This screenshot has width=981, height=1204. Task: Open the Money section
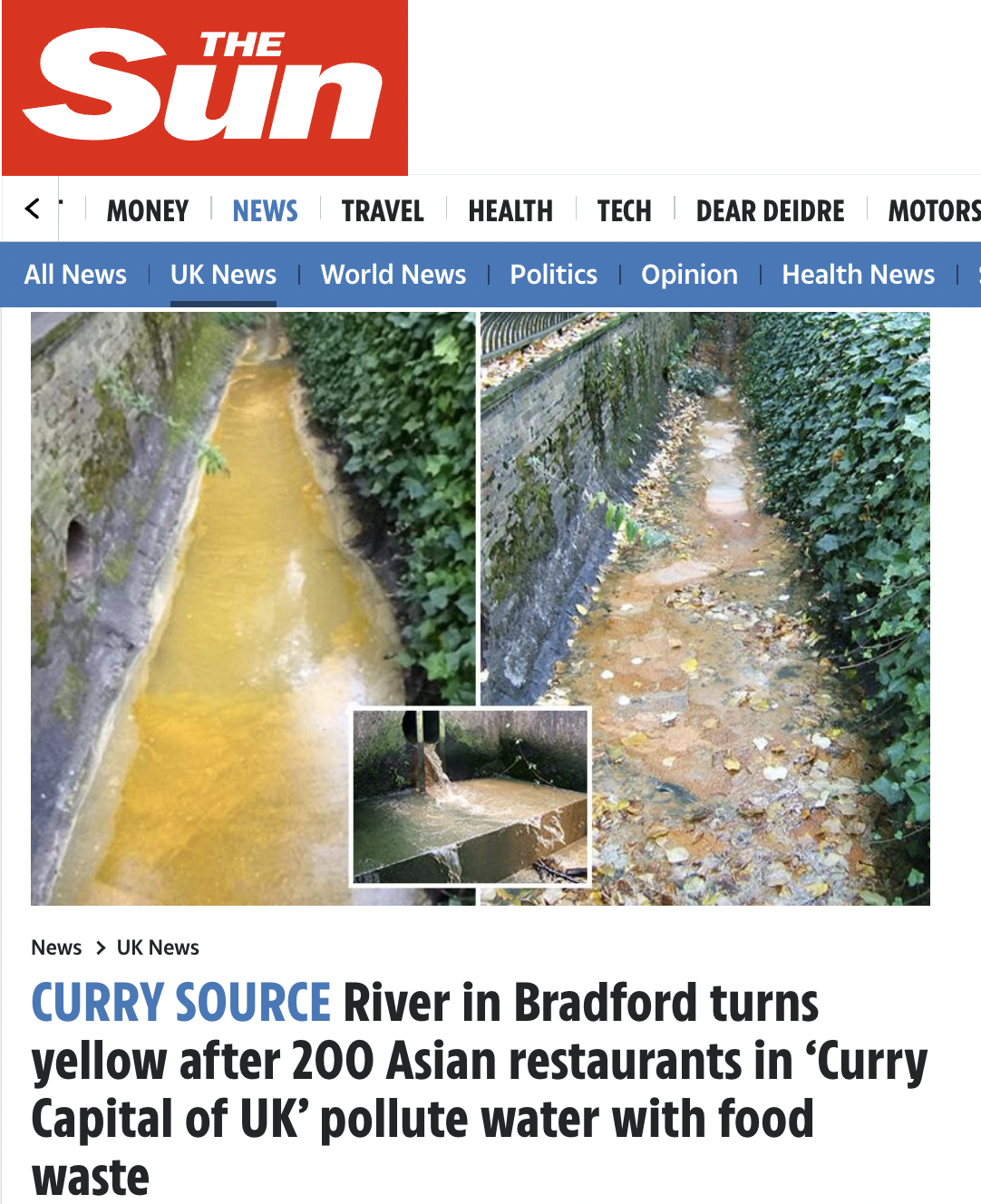click(148, 211)
